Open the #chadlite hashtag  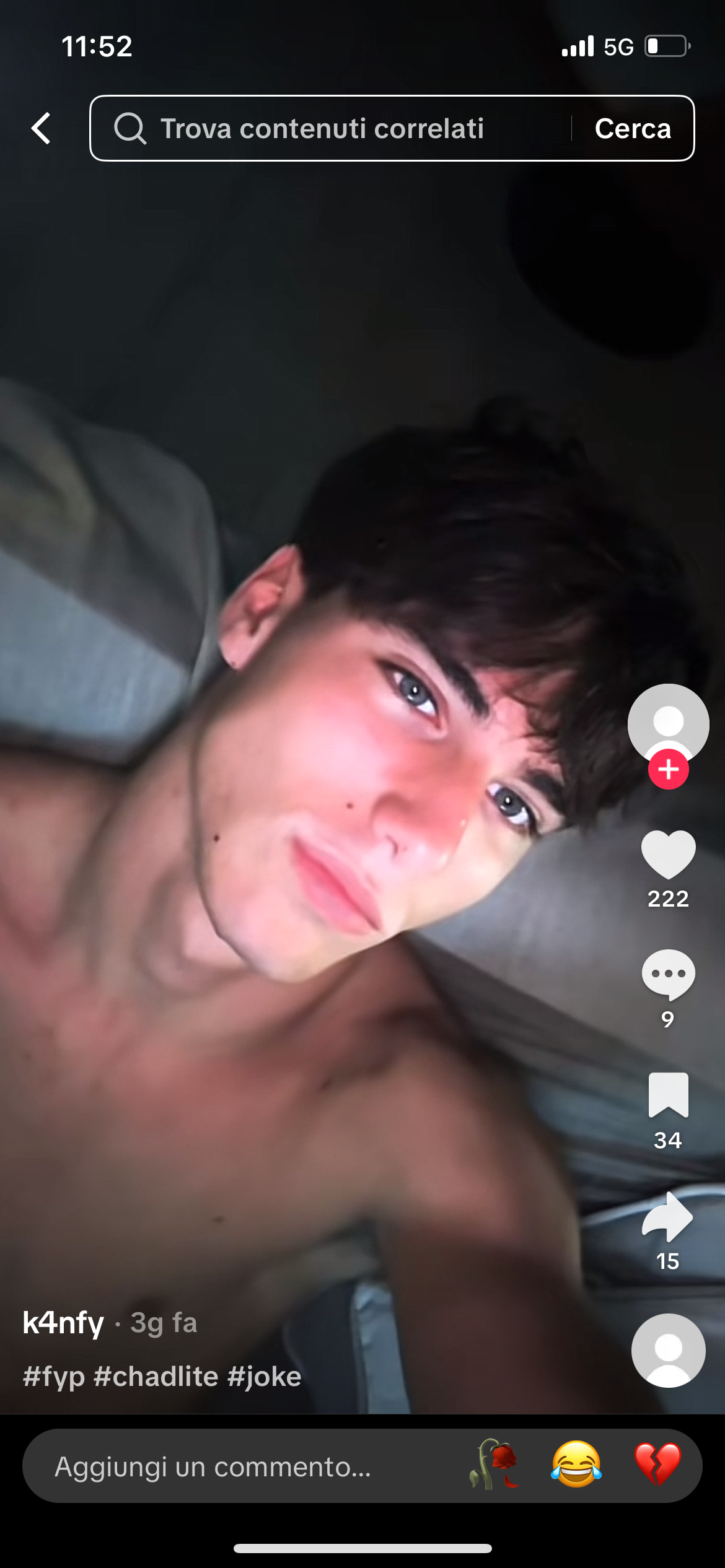[156, 1377]
